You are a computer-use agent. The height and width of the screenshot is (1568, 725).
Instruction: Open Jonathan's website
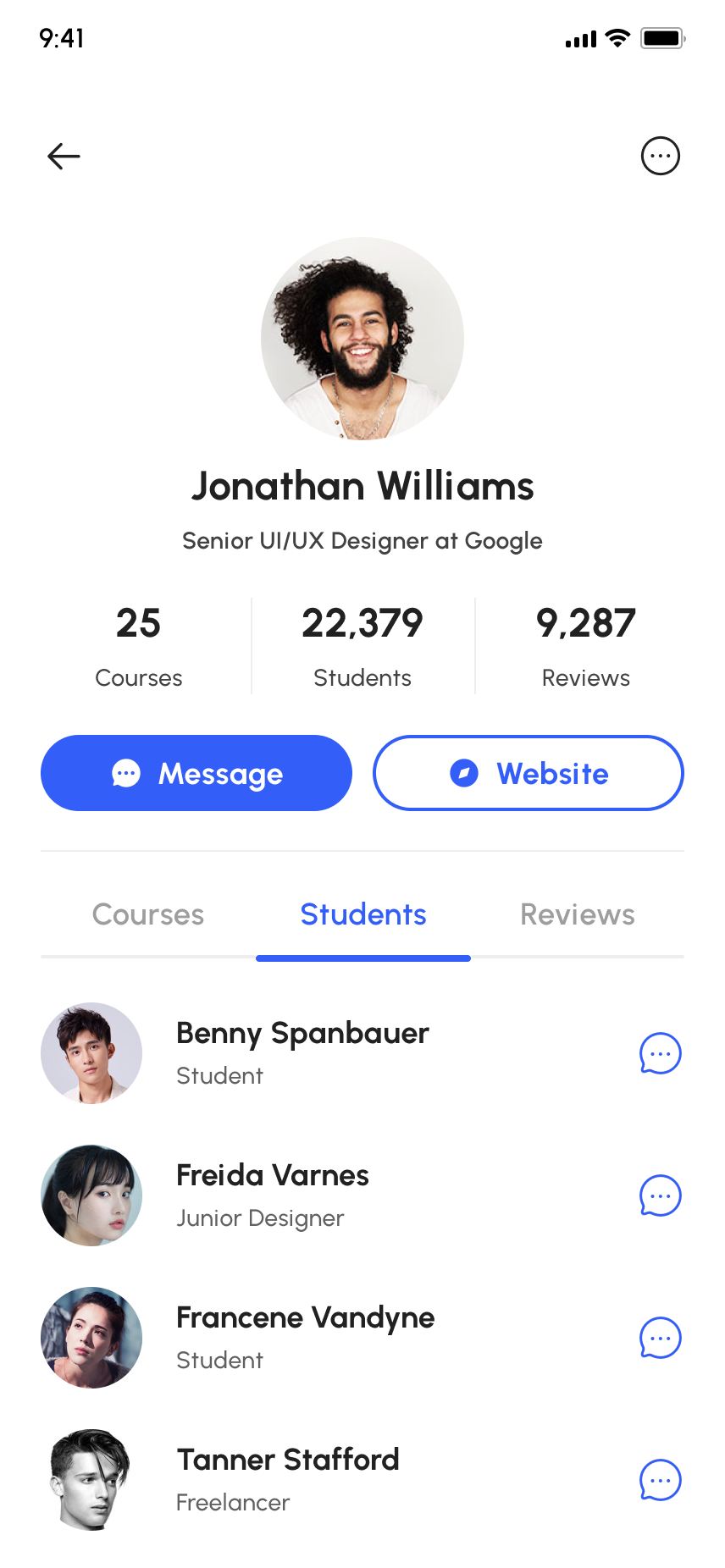click(529, 773)
